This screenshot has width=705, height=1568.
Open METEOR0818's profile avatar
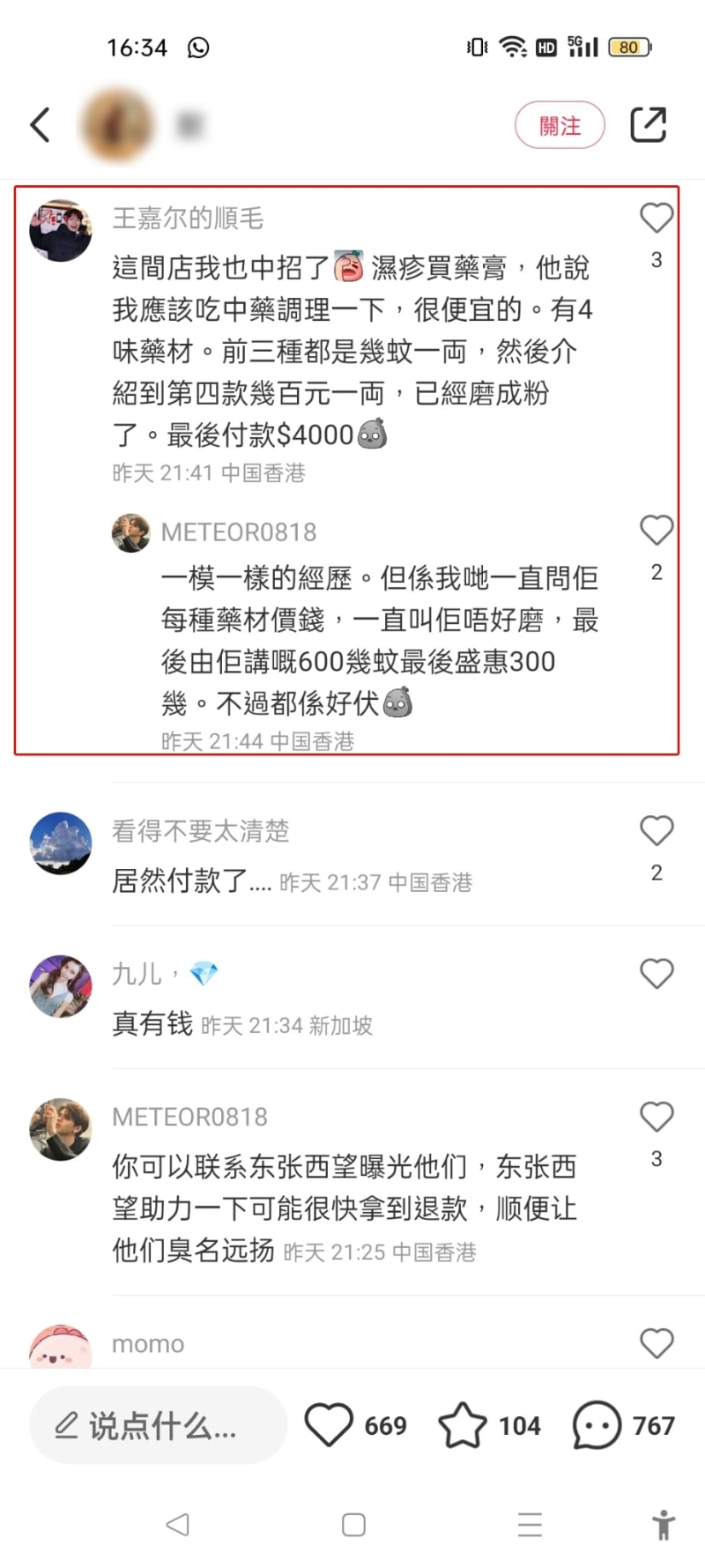coord(131,532)
